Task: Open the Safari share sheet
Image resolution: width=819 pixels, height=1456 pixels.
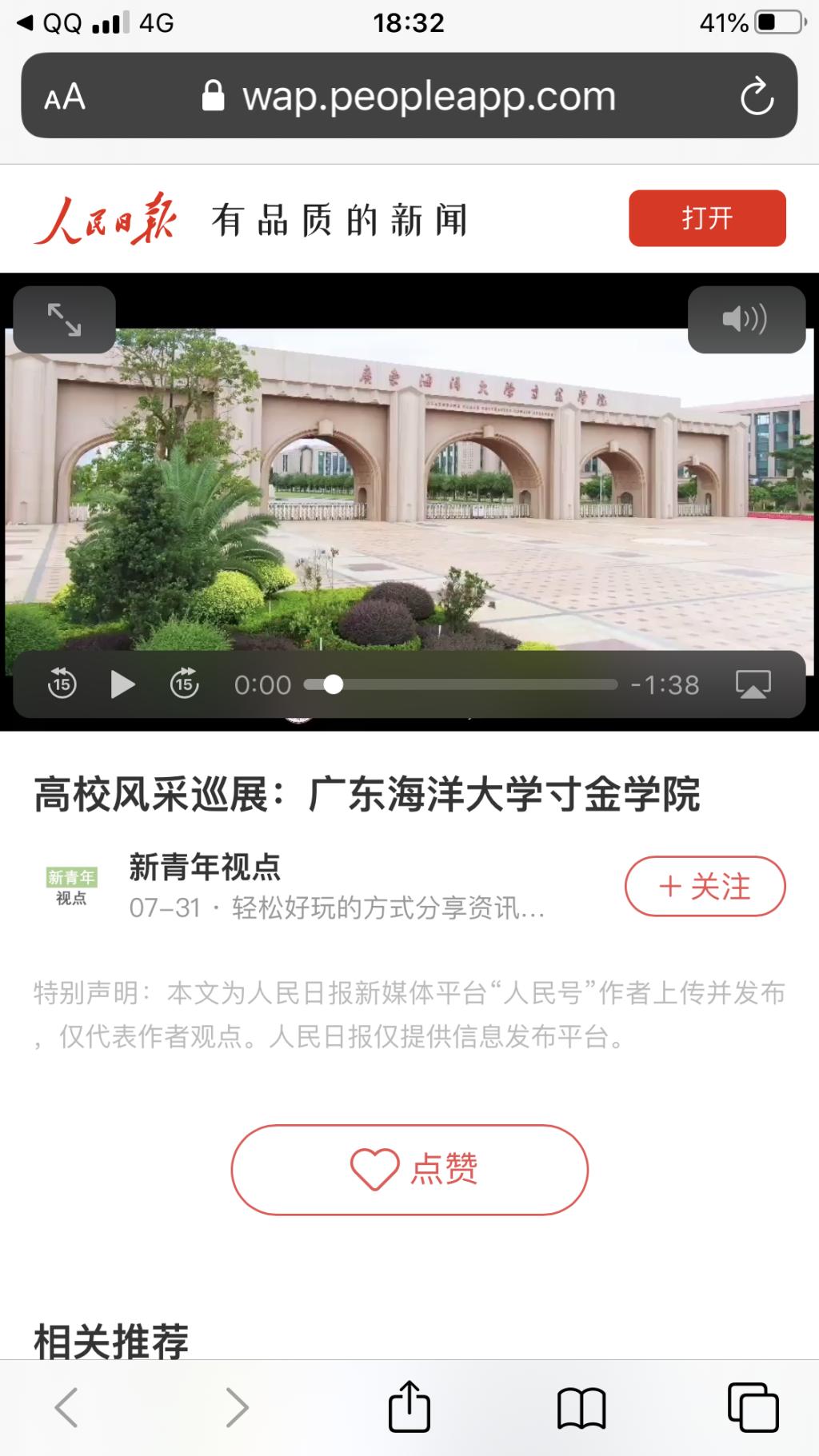Action: [x=409, y=1407]
